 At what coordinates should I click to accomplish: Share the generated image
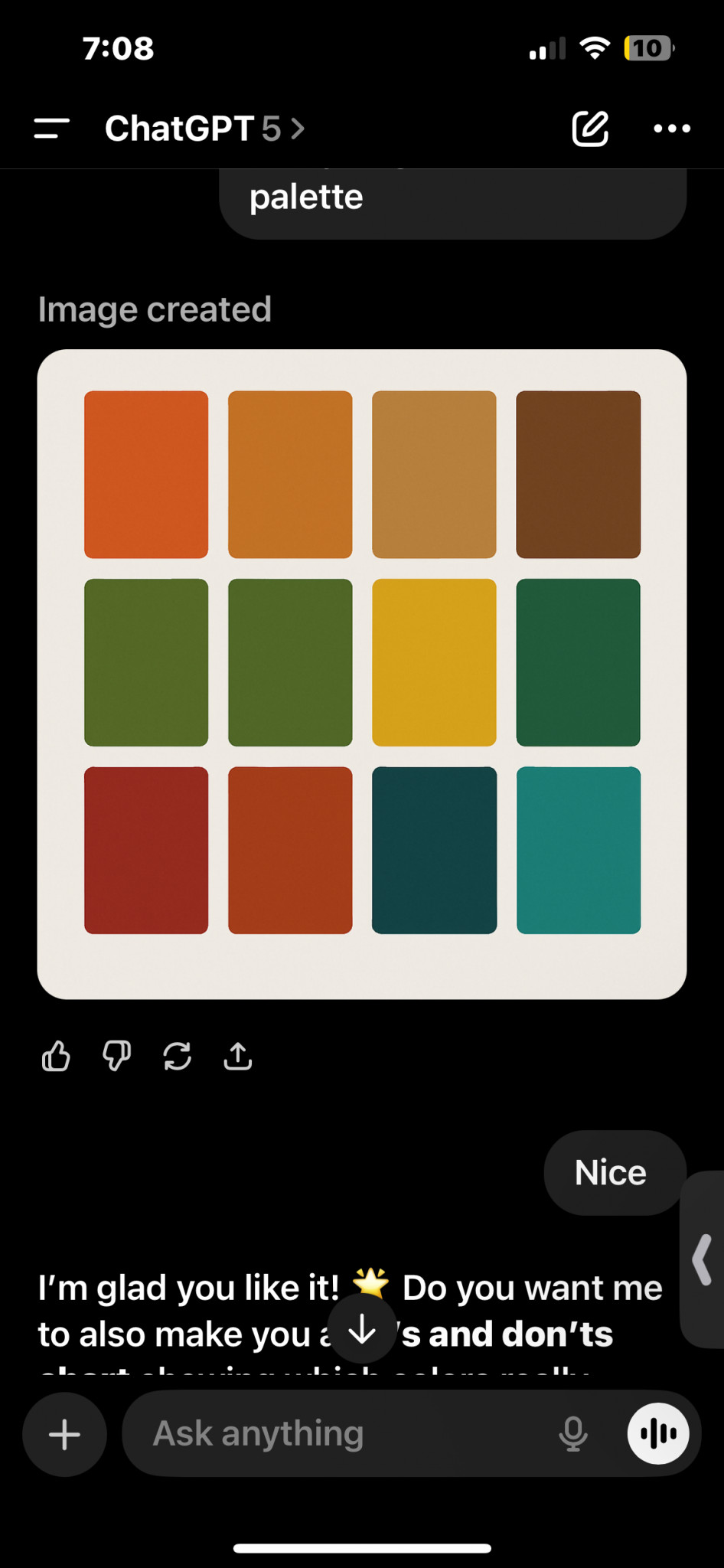(x=238, y=1057)
